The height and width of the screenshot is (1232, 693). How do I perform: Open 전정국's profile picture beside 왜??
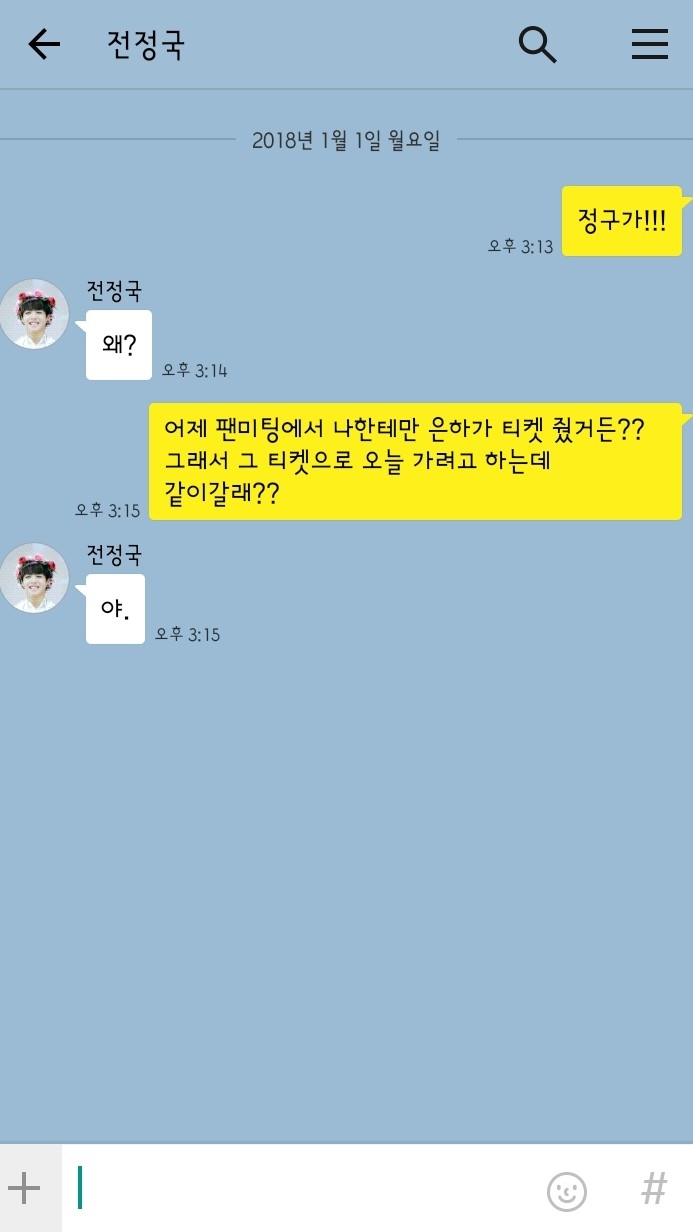35,314
